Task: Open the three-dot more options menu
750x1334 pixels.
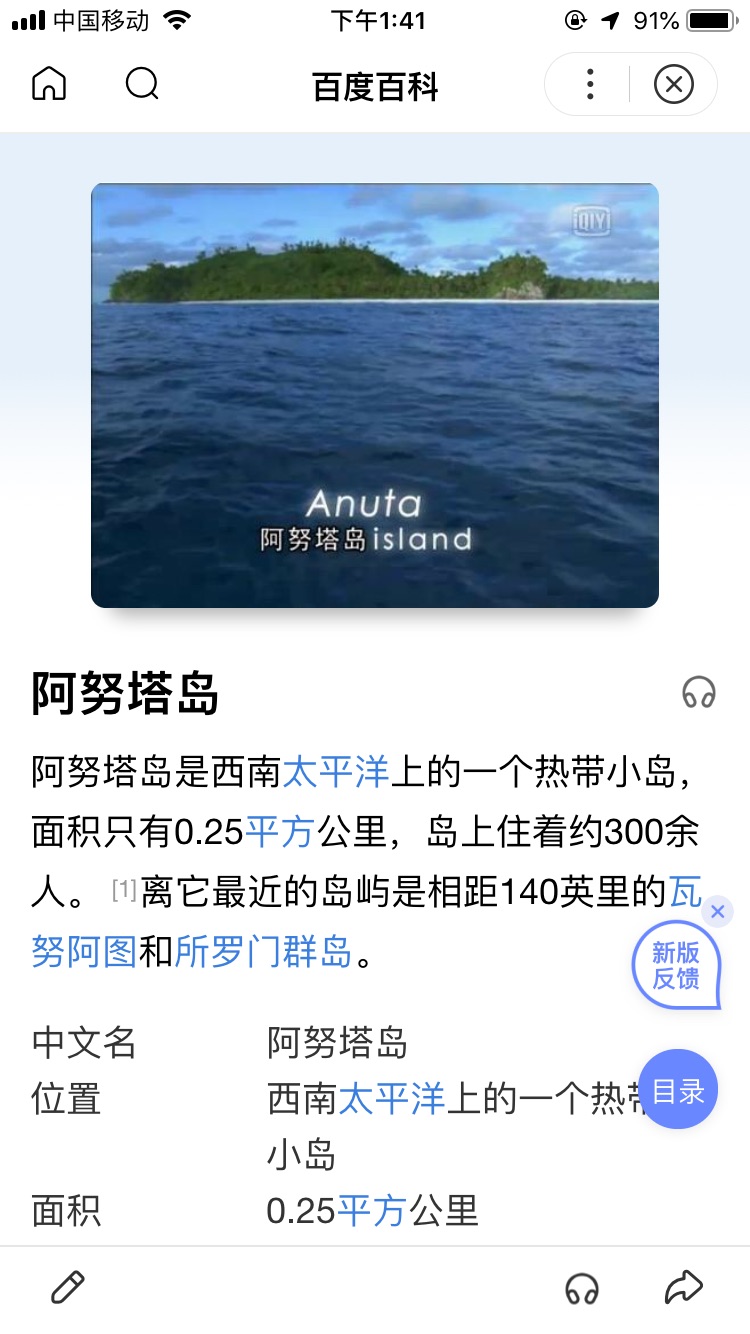Action: click(589, 84)
